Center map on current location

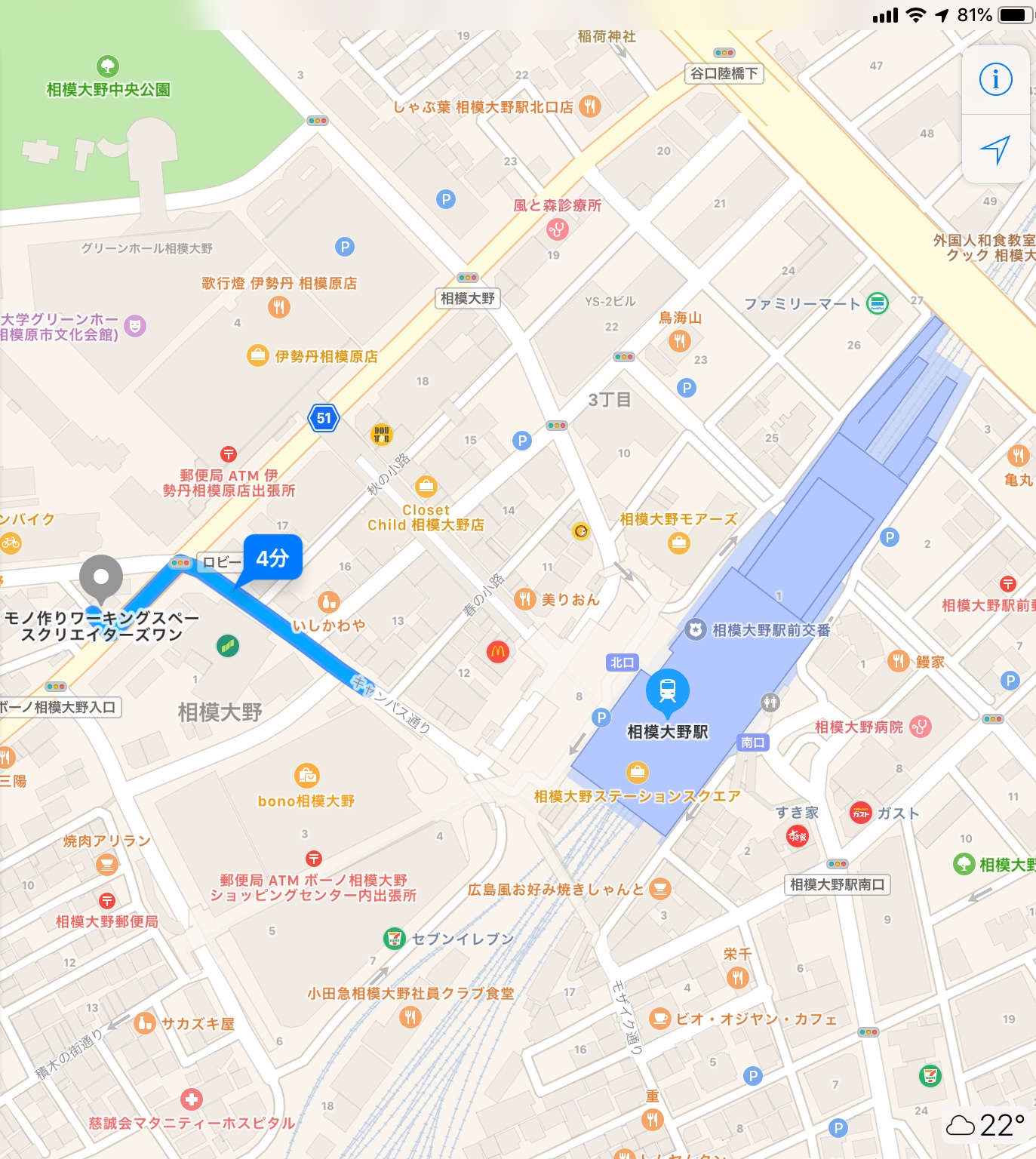995,149
